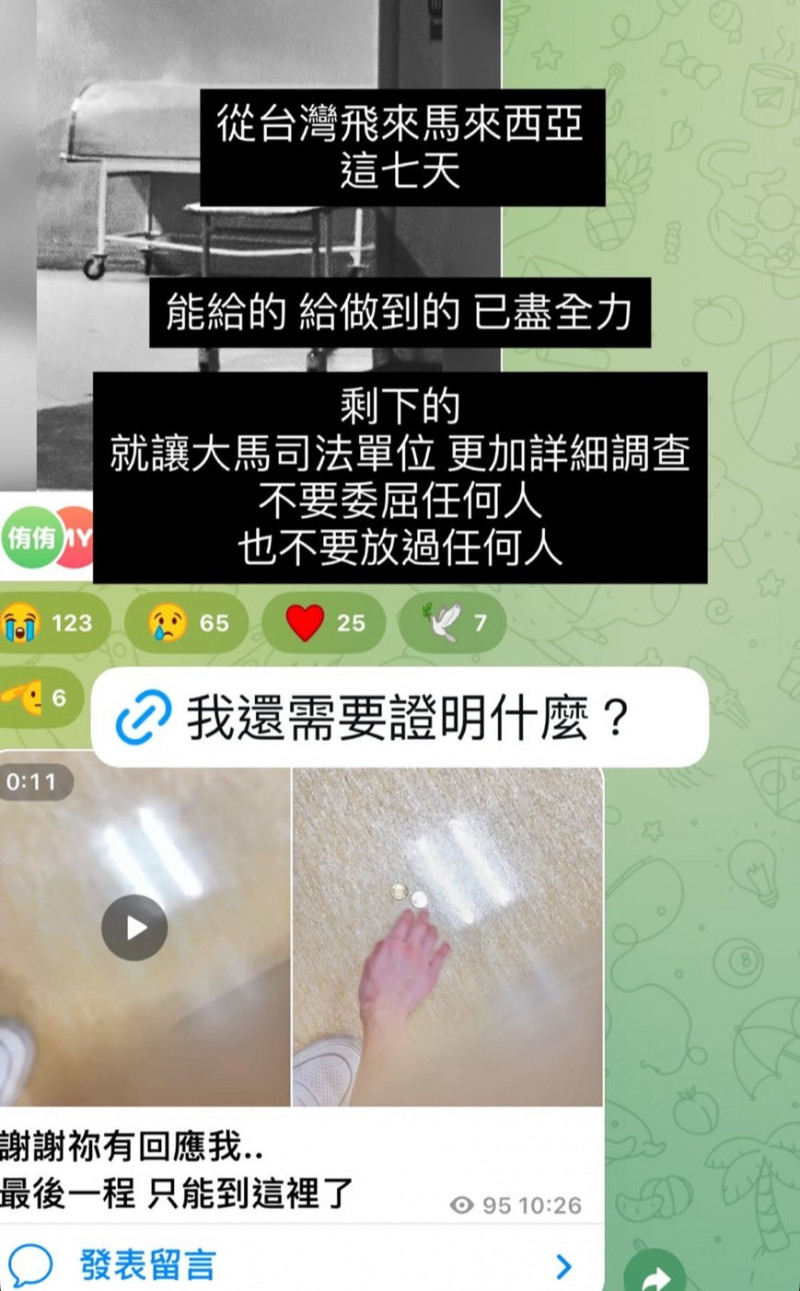800x1291 pixels.
Task: Open the 侑侑 channel avatar sticker
Action: click(33, 536)
